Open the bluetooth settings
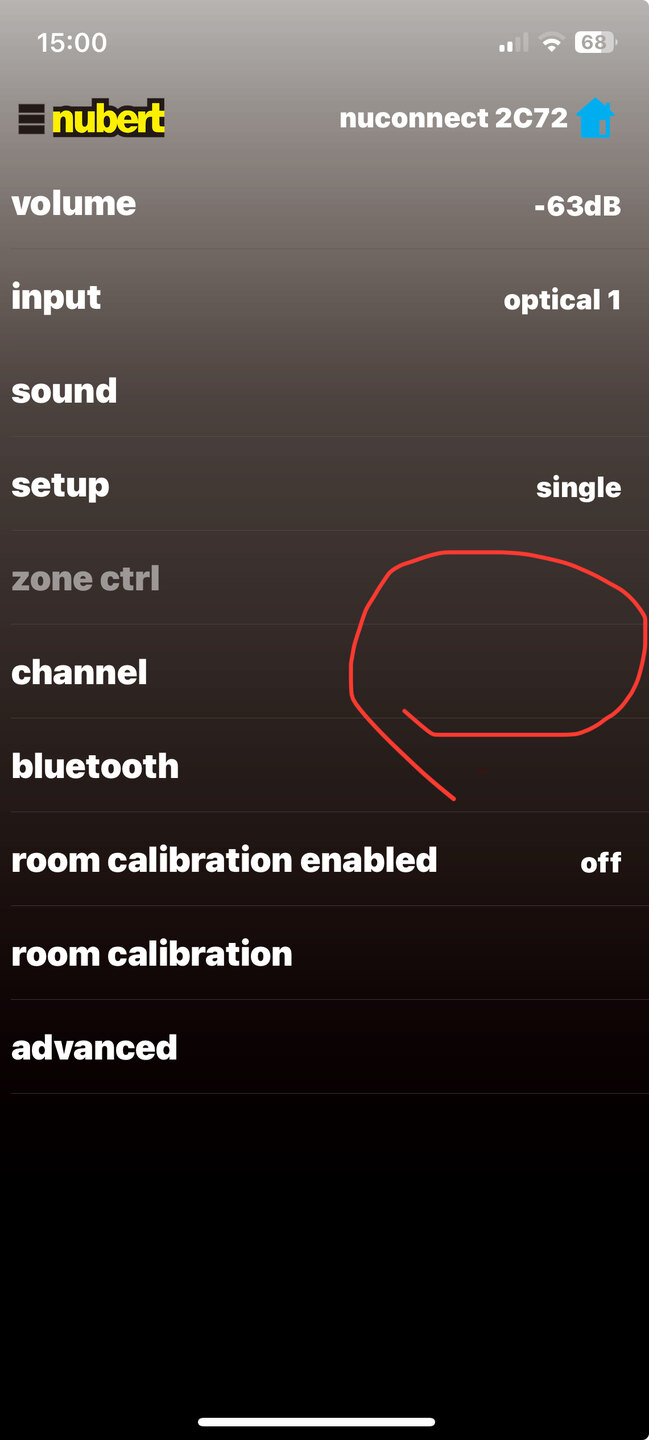 tap(316, 766)
